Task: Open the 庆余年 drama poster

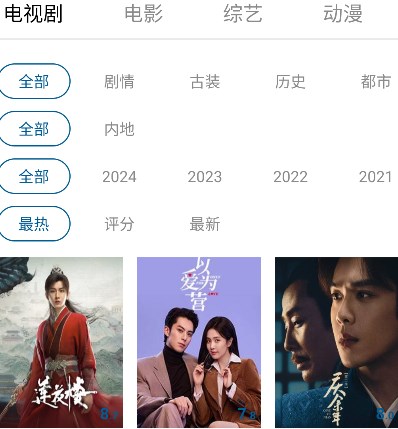Action: [336, 342]
